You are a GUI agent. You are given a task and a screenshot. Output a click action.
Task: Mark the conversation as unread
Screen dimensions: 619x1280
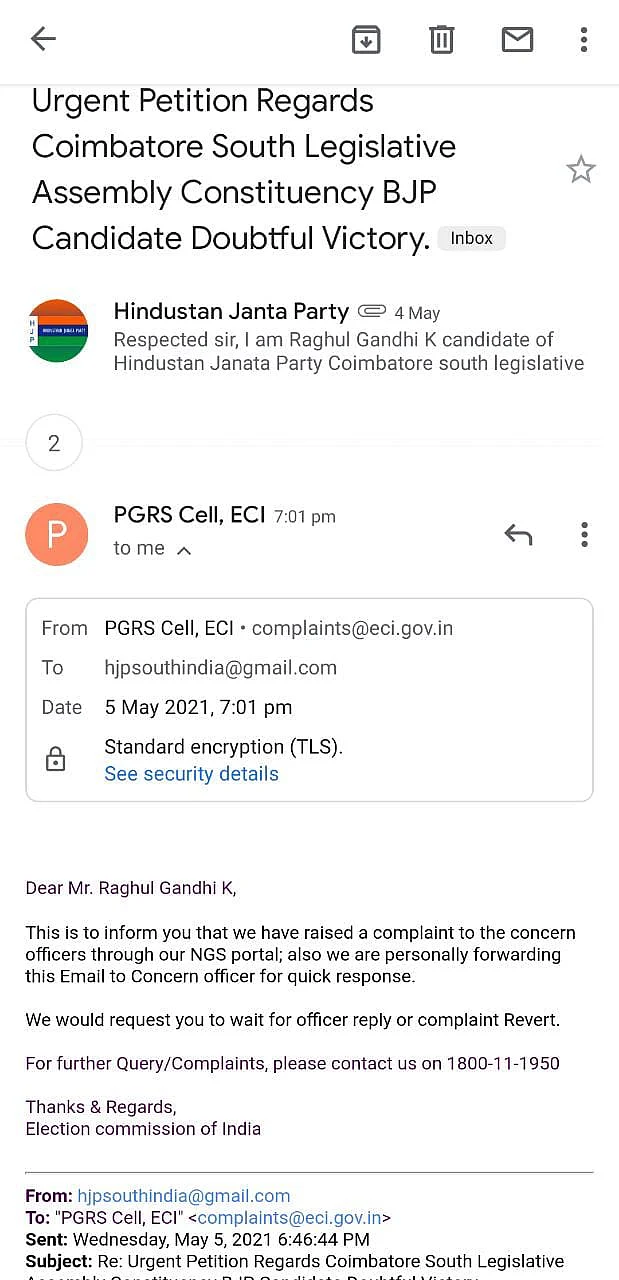click(x=517, y=39)
